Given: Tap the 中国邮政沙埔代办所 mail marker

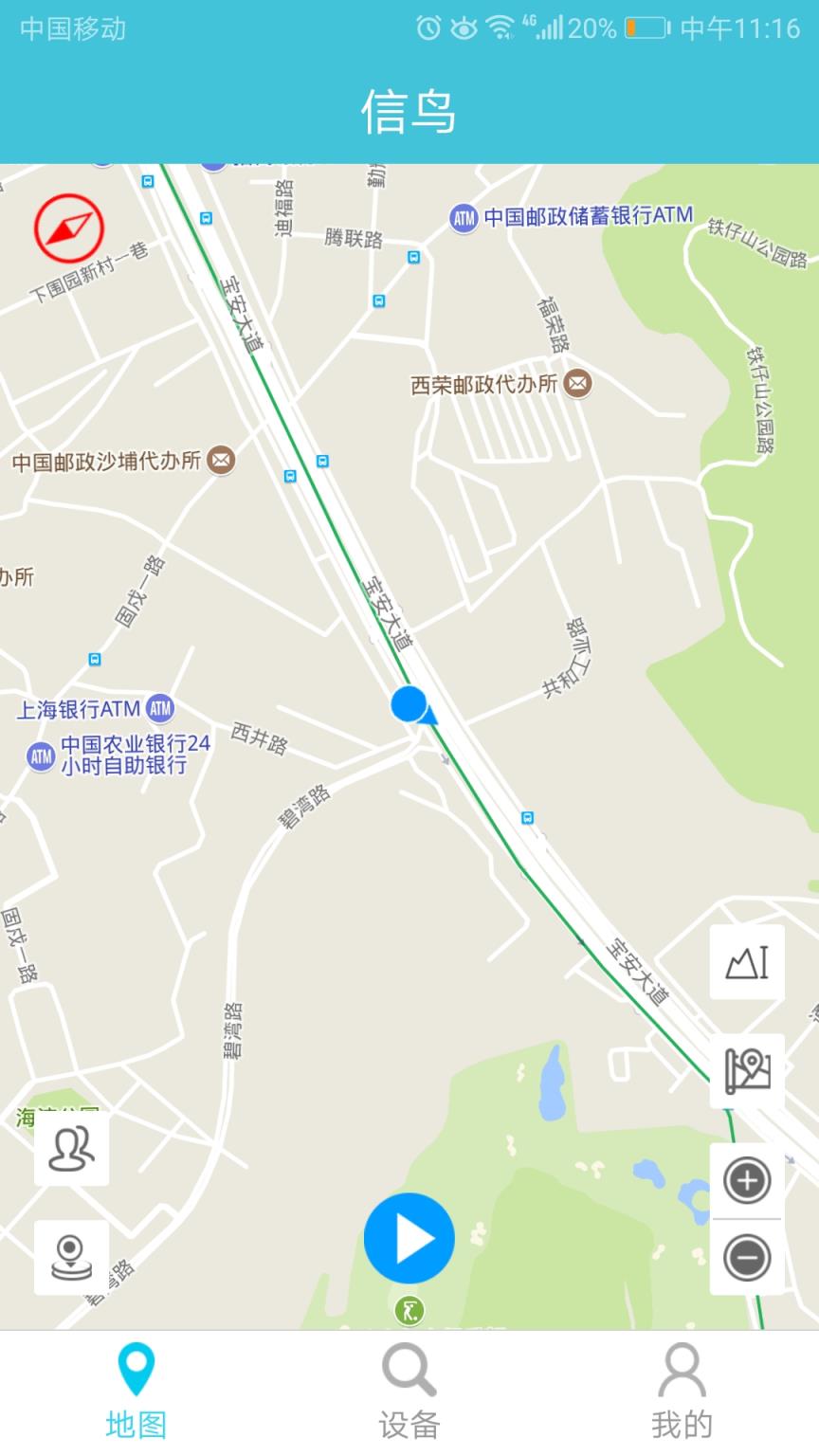Looking at the screenshot, I should [220, 461].
